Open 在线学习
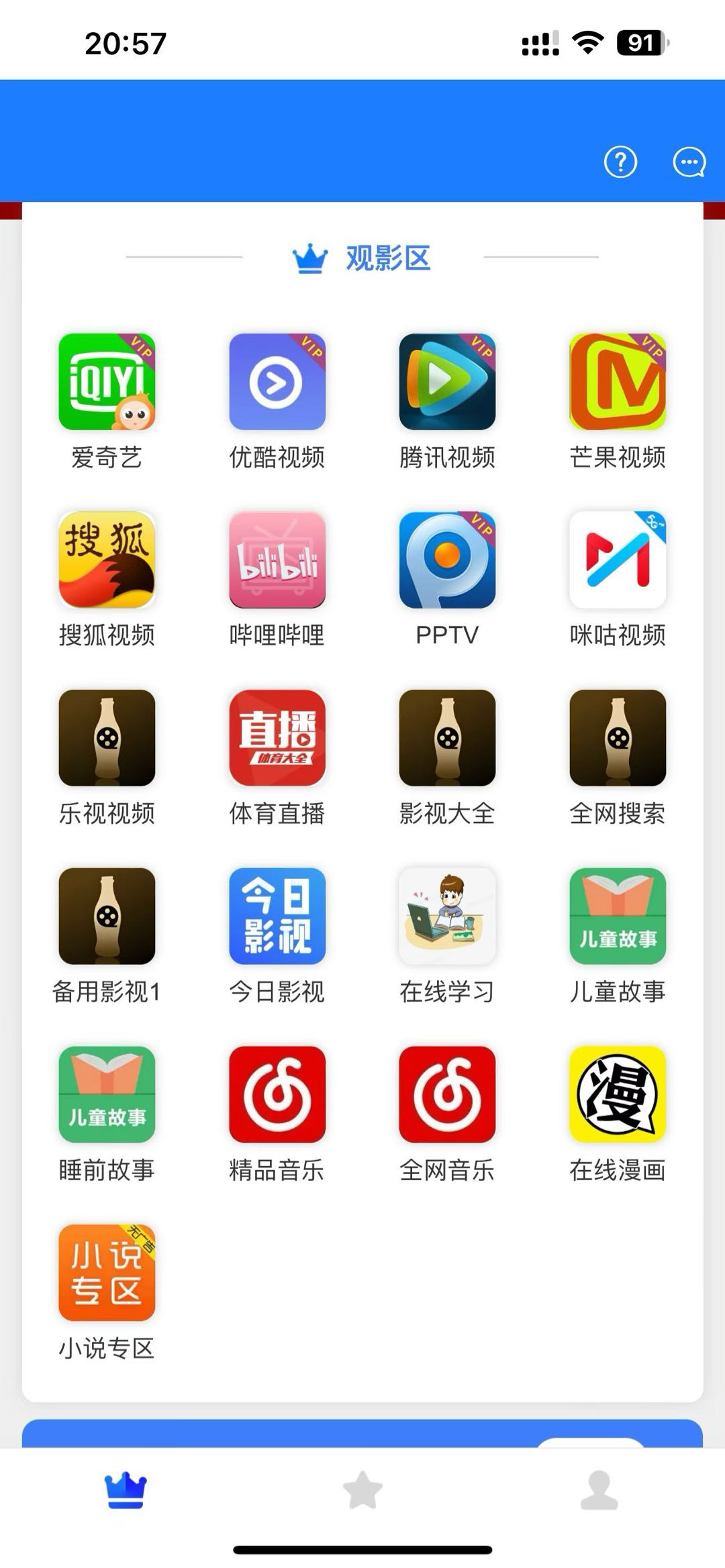Screen dimensions: 725x1568 pos(447,917)
